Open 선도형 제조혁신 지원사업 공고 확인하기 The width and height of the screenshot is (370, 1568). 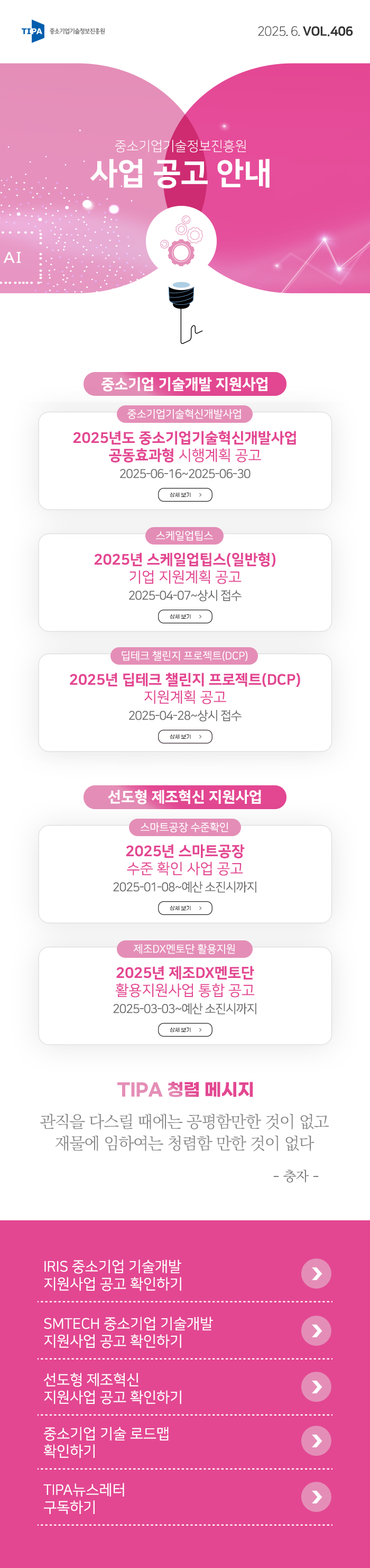click(x=316, y=1386)
